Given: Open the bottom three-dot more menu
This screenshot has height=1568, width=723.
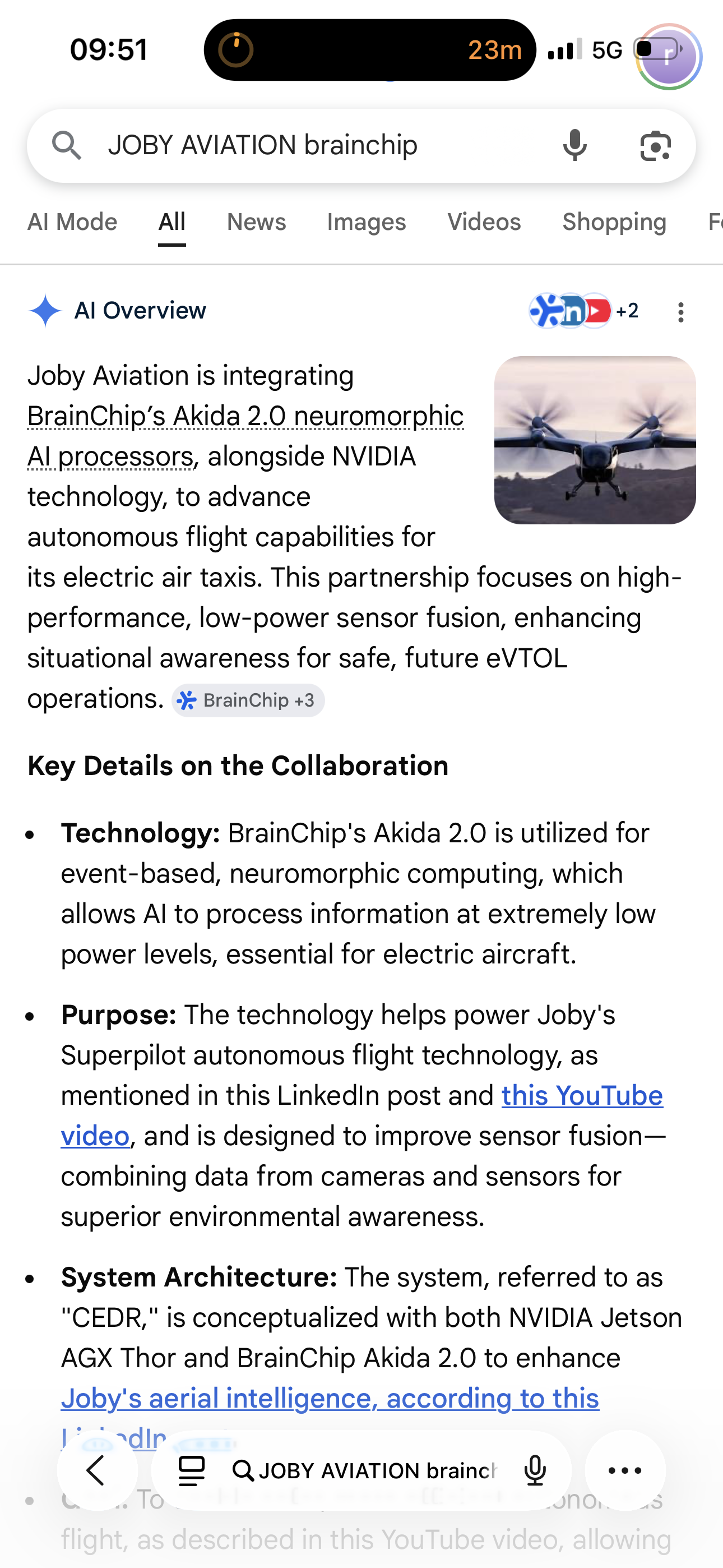Looking at the screenshot, I should coord(625,1470).
